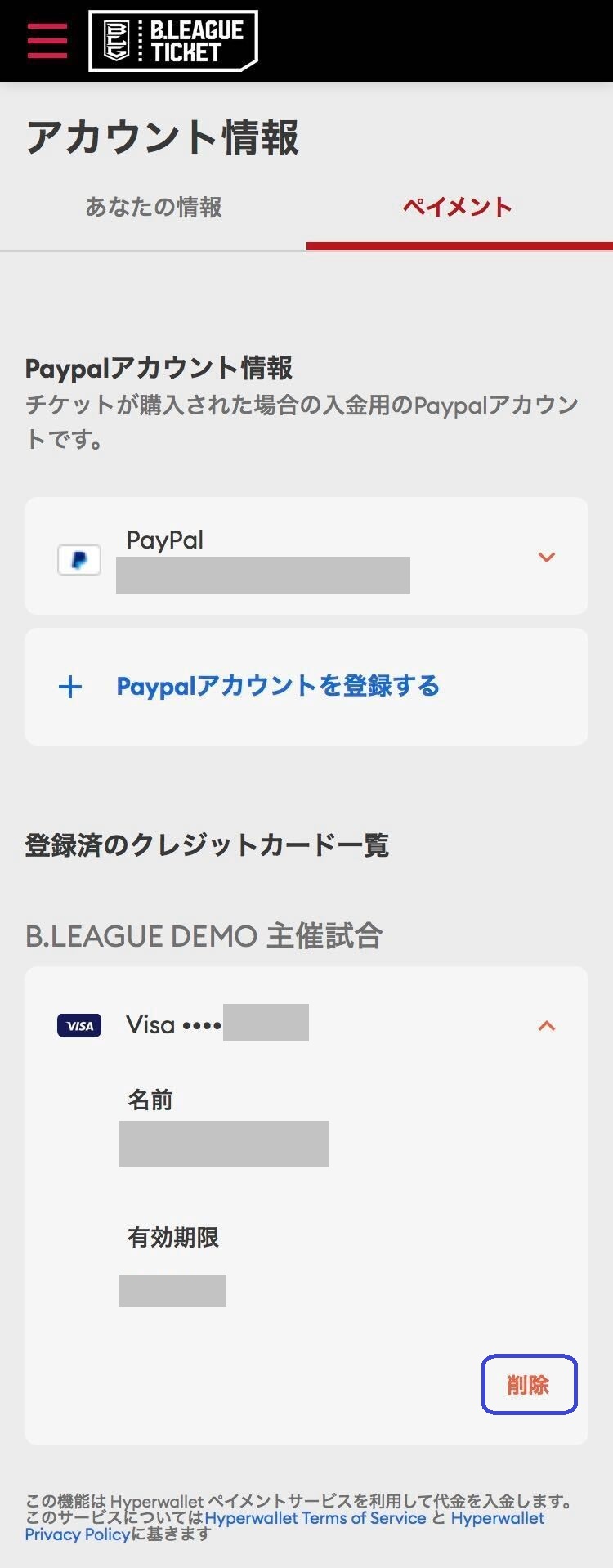Select the ペイメント tab
The image size is (613, 1568).
[458, 208]
